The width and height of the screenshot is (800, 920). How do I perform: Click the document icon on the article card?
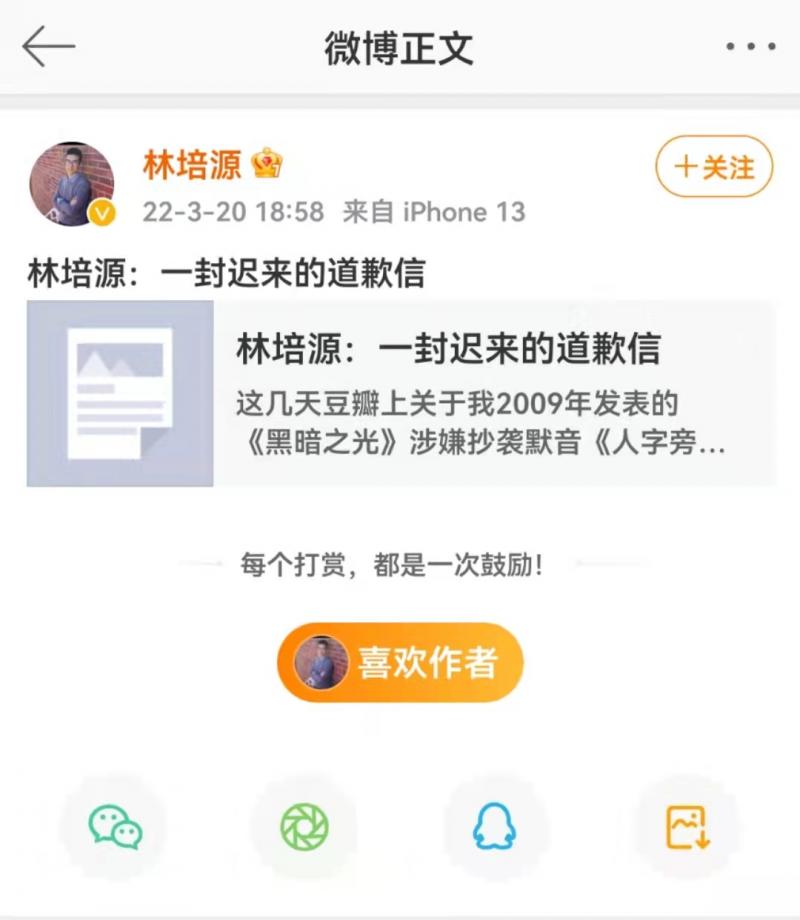coord(118,393)
